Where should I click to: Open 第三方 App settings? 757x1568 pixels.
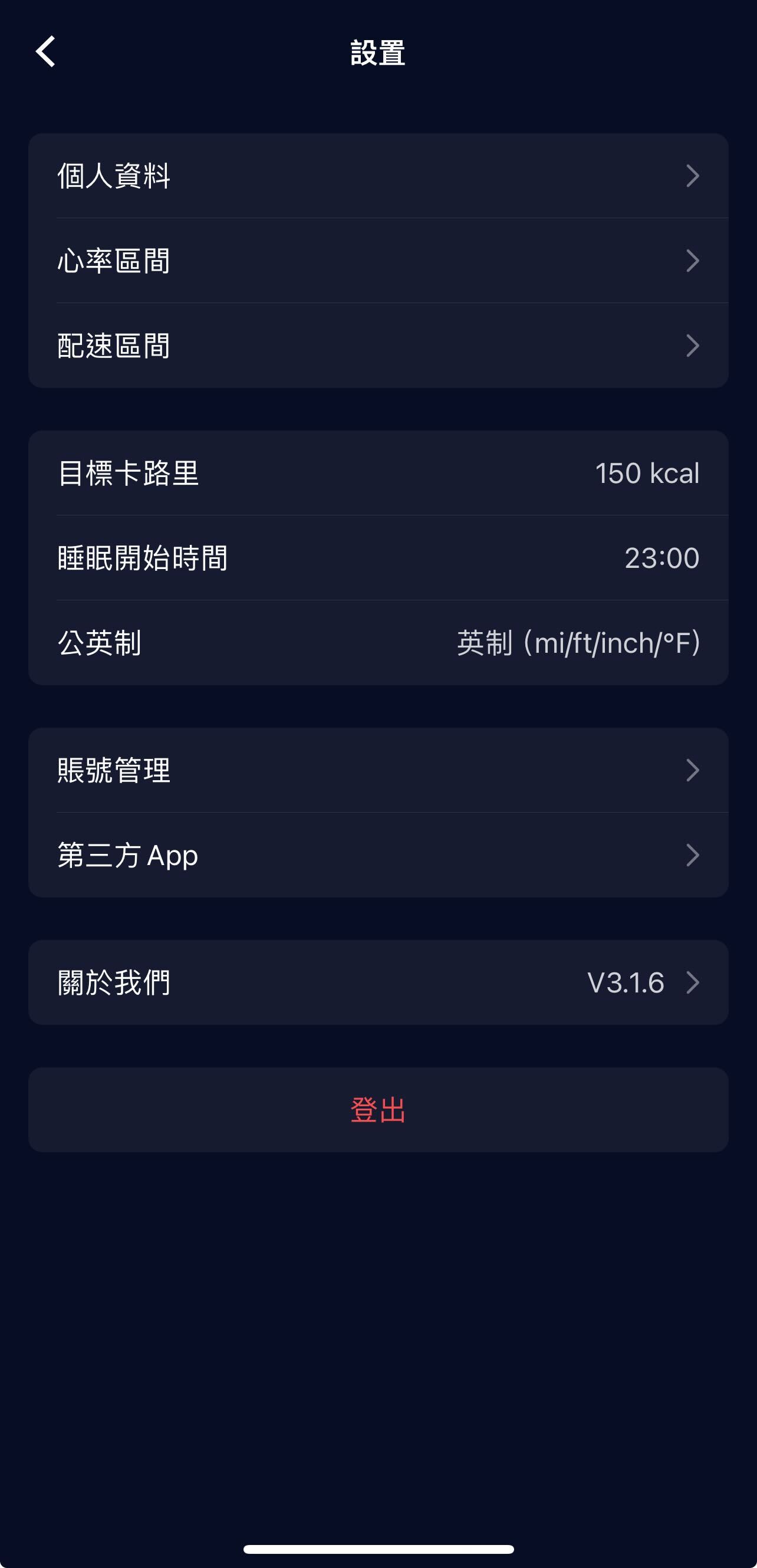377,855
